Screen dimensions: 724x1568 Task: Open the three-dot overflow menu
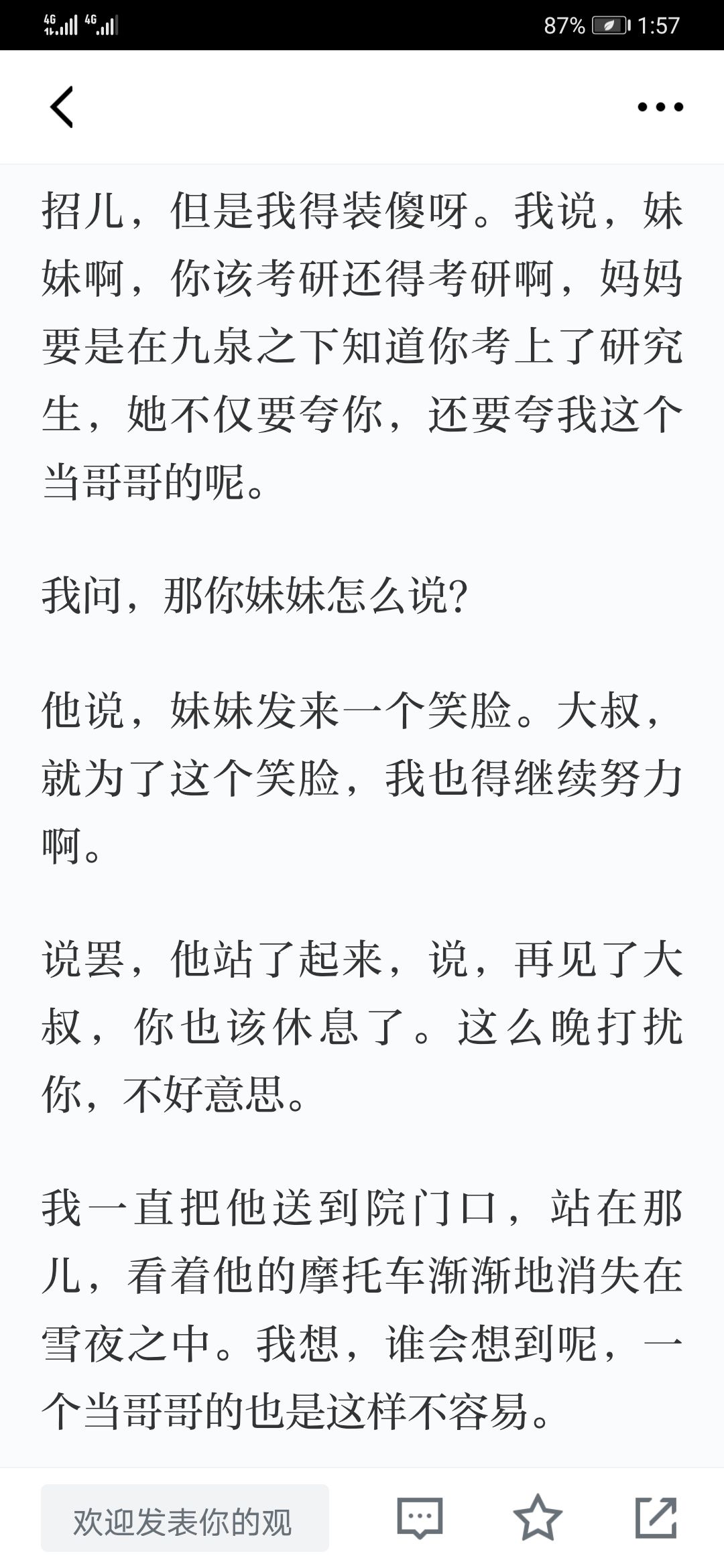pyautogui.click(x=660, y=107)
